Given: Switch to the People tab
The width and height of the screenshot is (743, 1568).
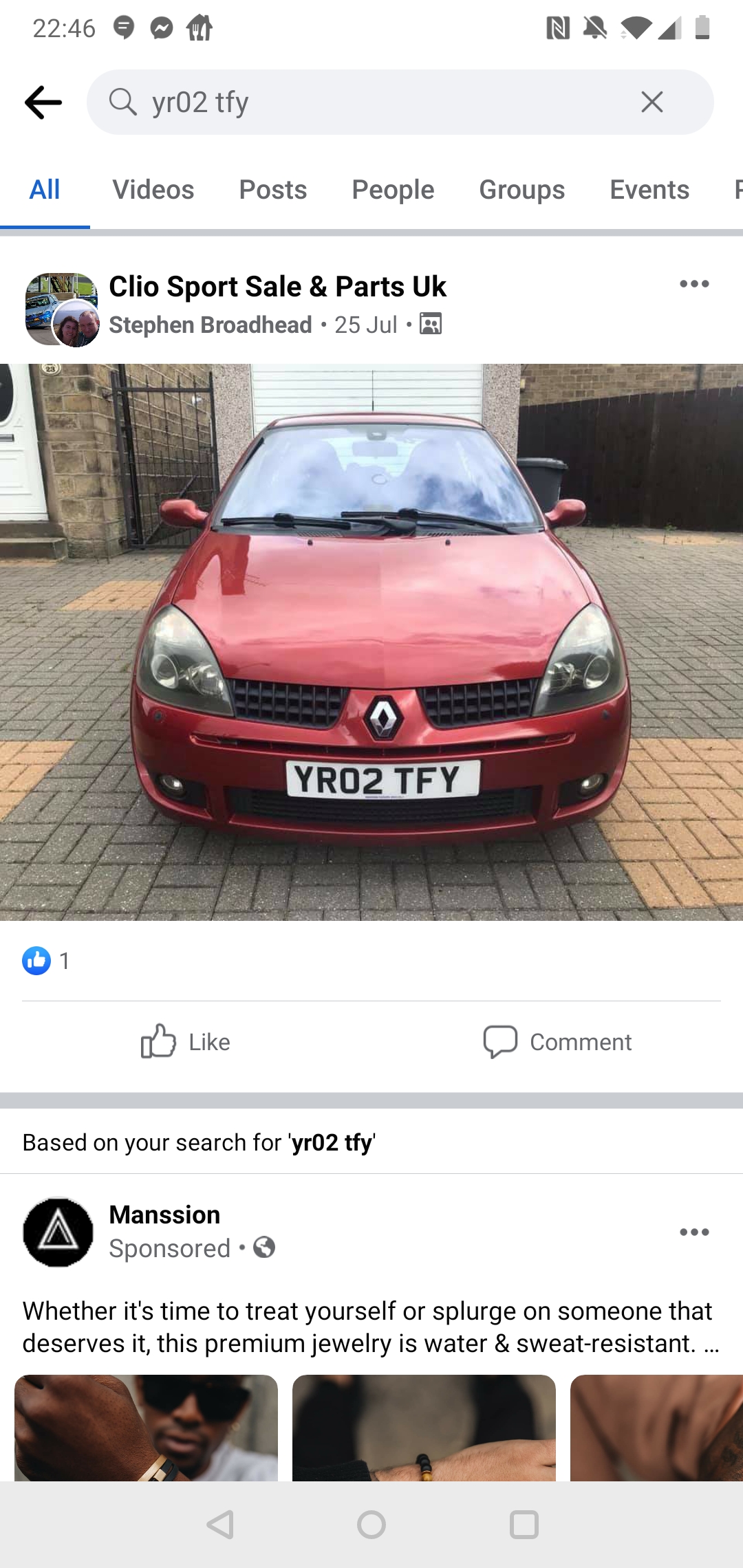Looking at the screenshot, I should [393, 190].
